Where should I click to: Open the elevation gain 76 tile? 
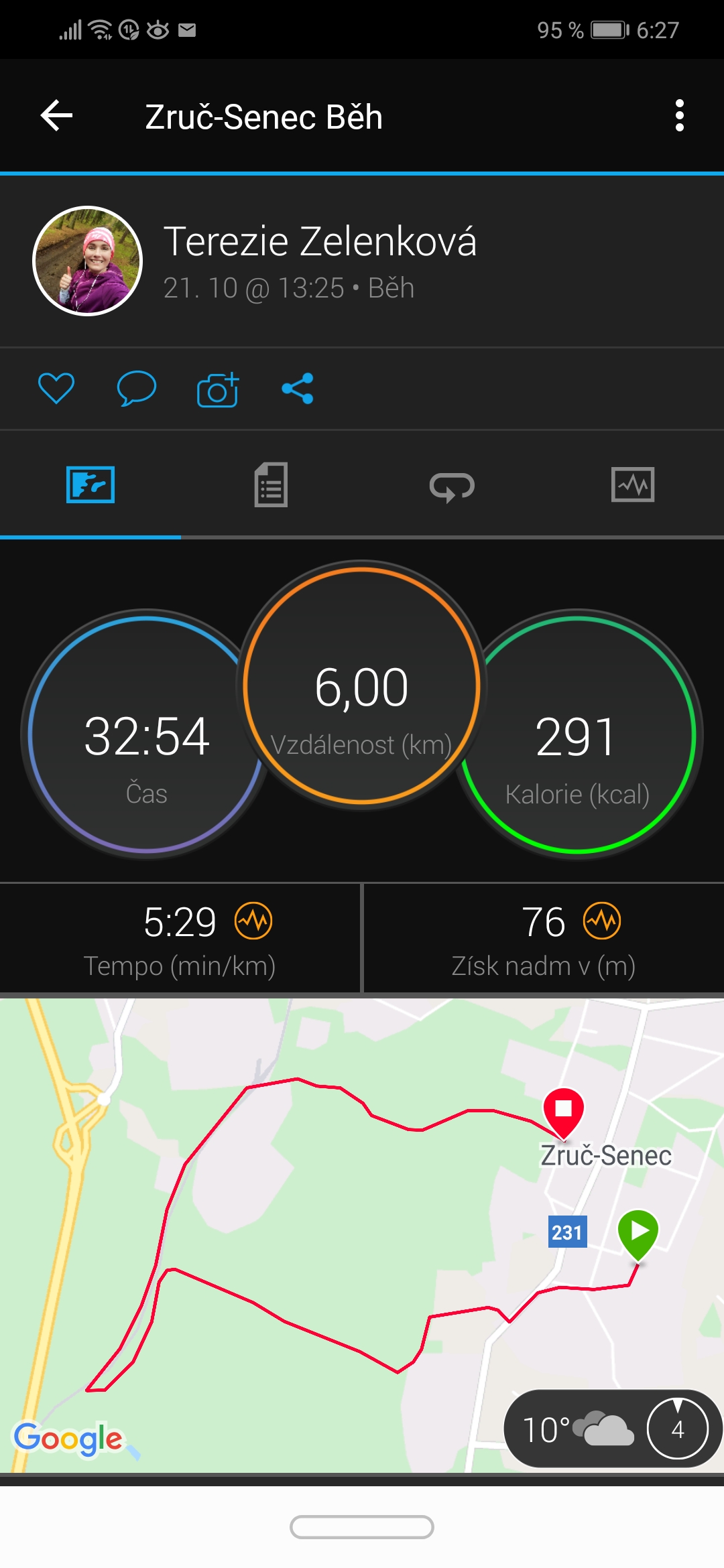click(544, 938)
